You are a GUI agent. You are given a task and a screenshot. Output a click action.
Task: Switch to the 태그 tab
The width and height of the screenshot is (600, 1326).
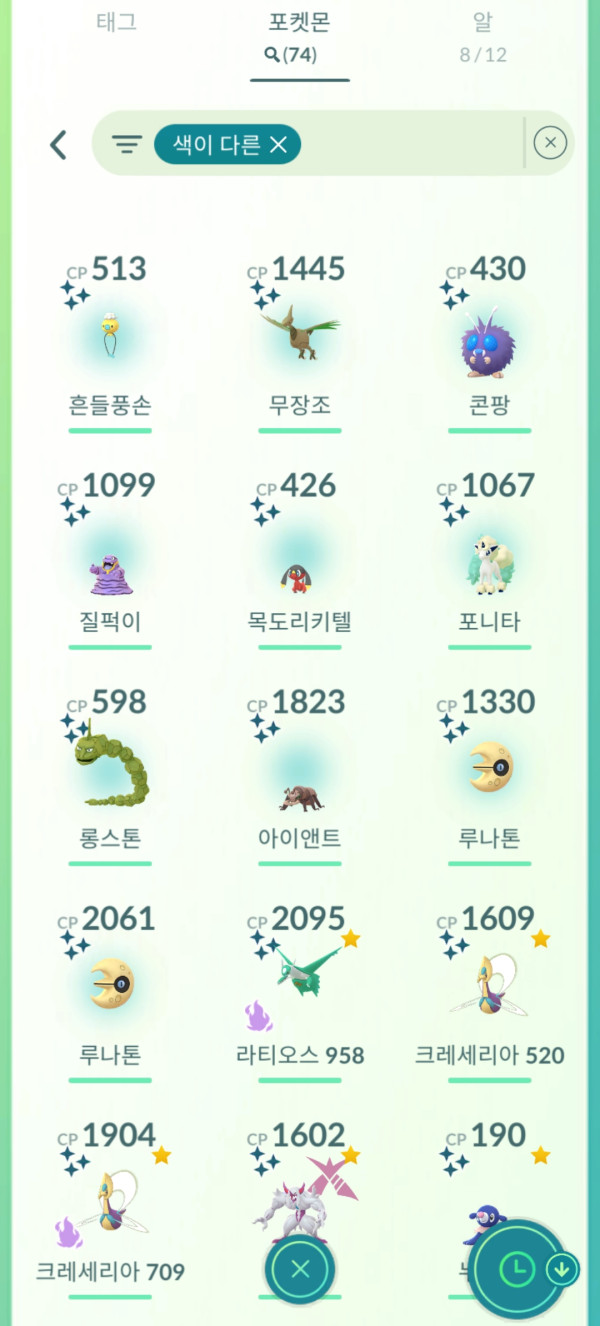116,24
